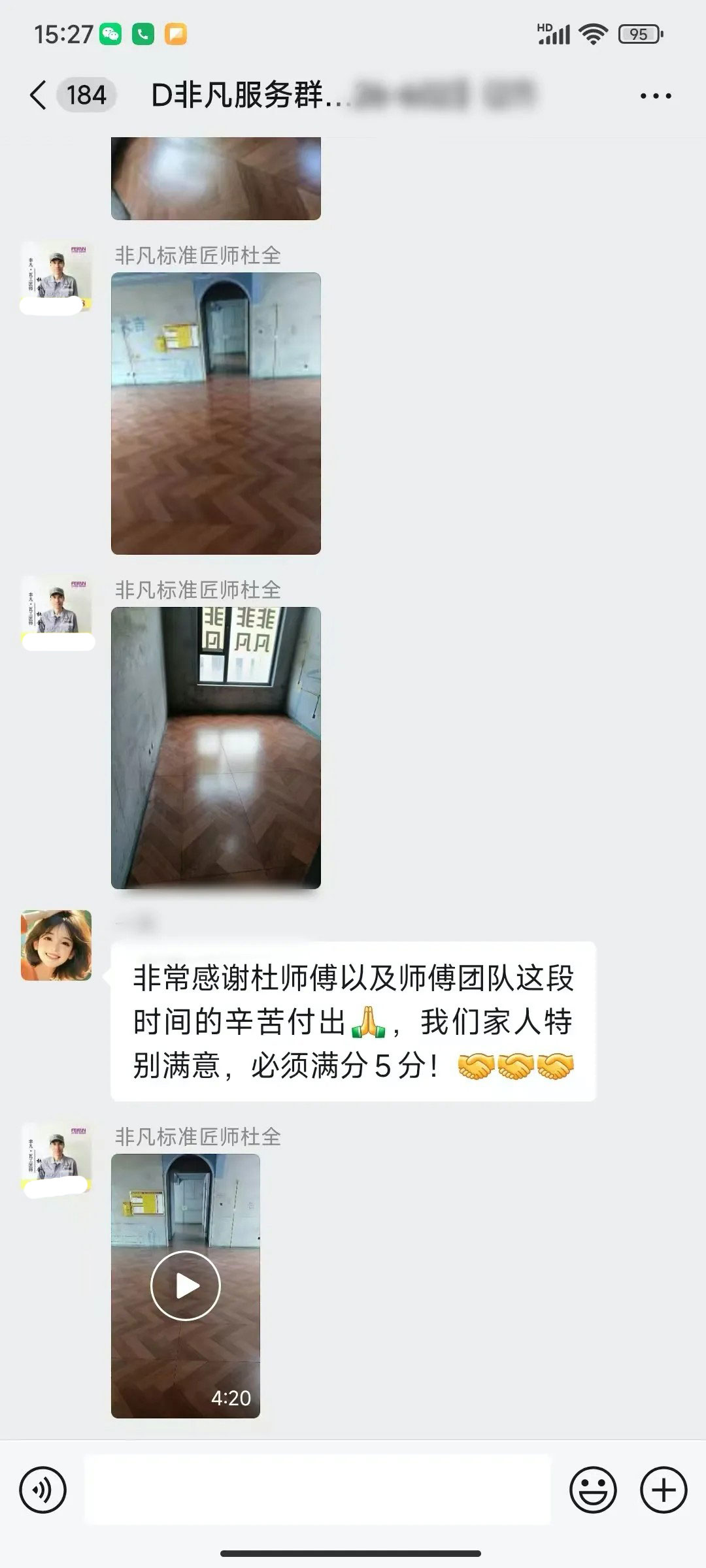Open the group chat overflow menu
Screen dimensions: 706x1568
(655, 96)
